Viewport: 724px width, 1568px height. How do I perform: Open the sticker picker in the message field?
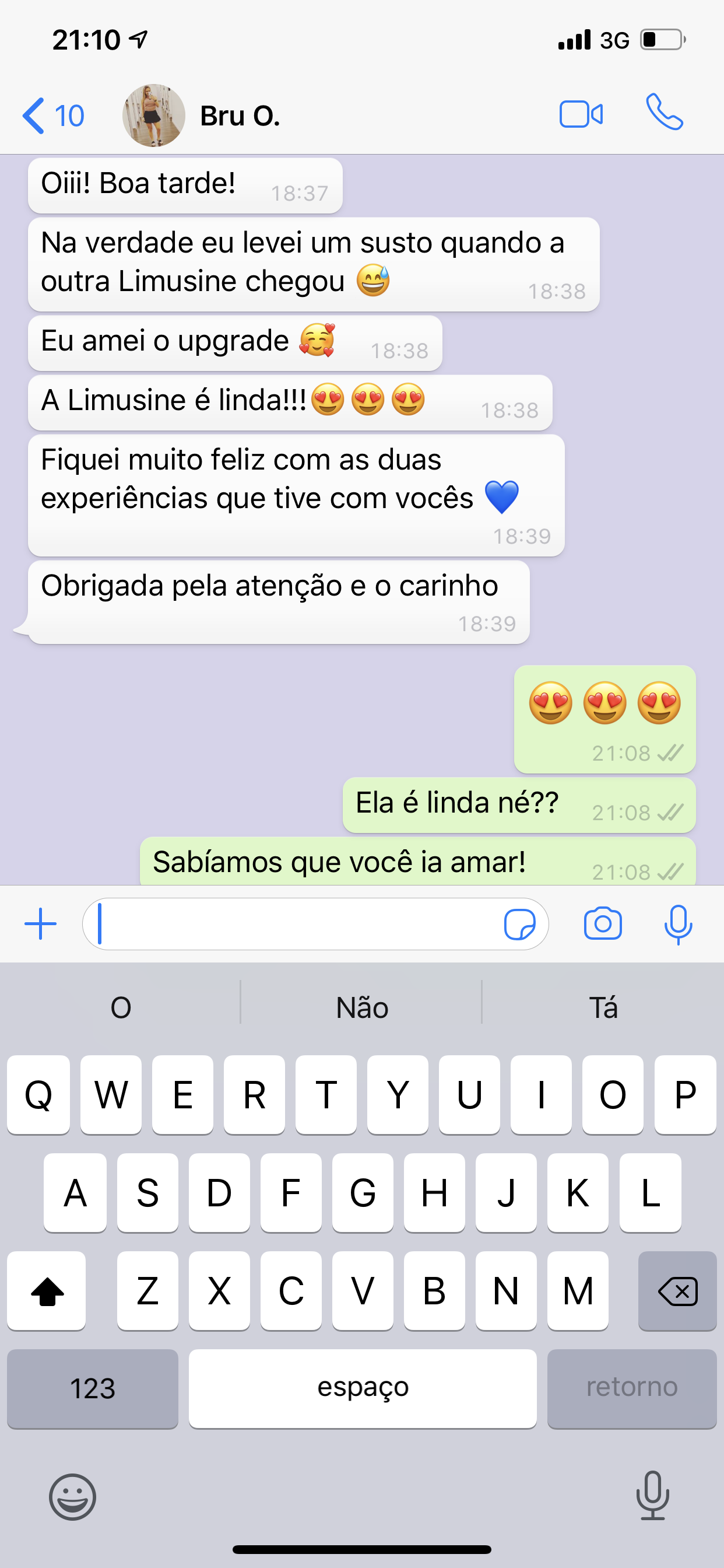point(520,923)
